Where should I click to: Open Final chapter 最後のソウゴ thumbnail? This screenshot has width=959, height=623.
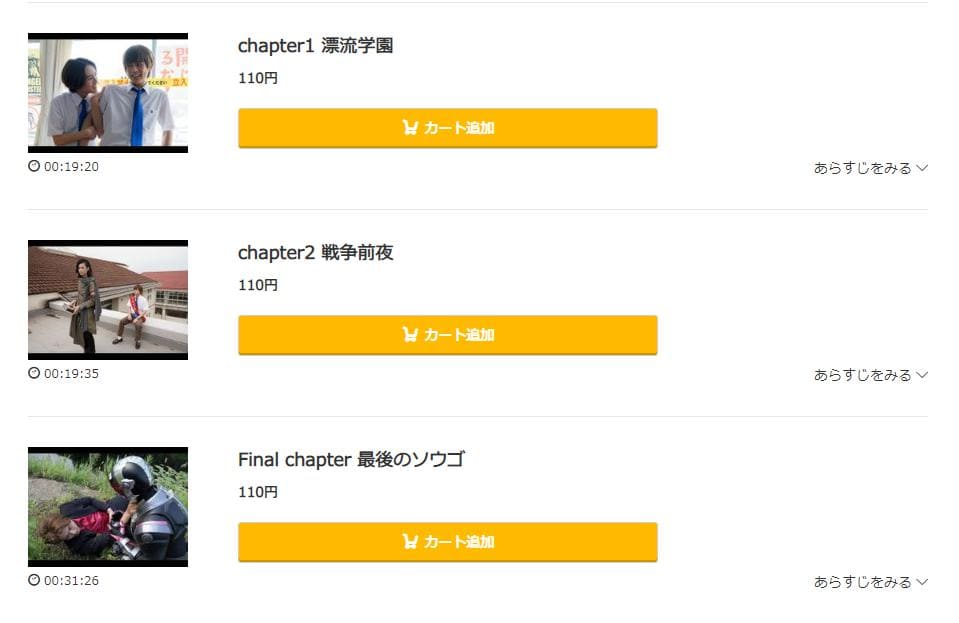click(x=108, y=507)
